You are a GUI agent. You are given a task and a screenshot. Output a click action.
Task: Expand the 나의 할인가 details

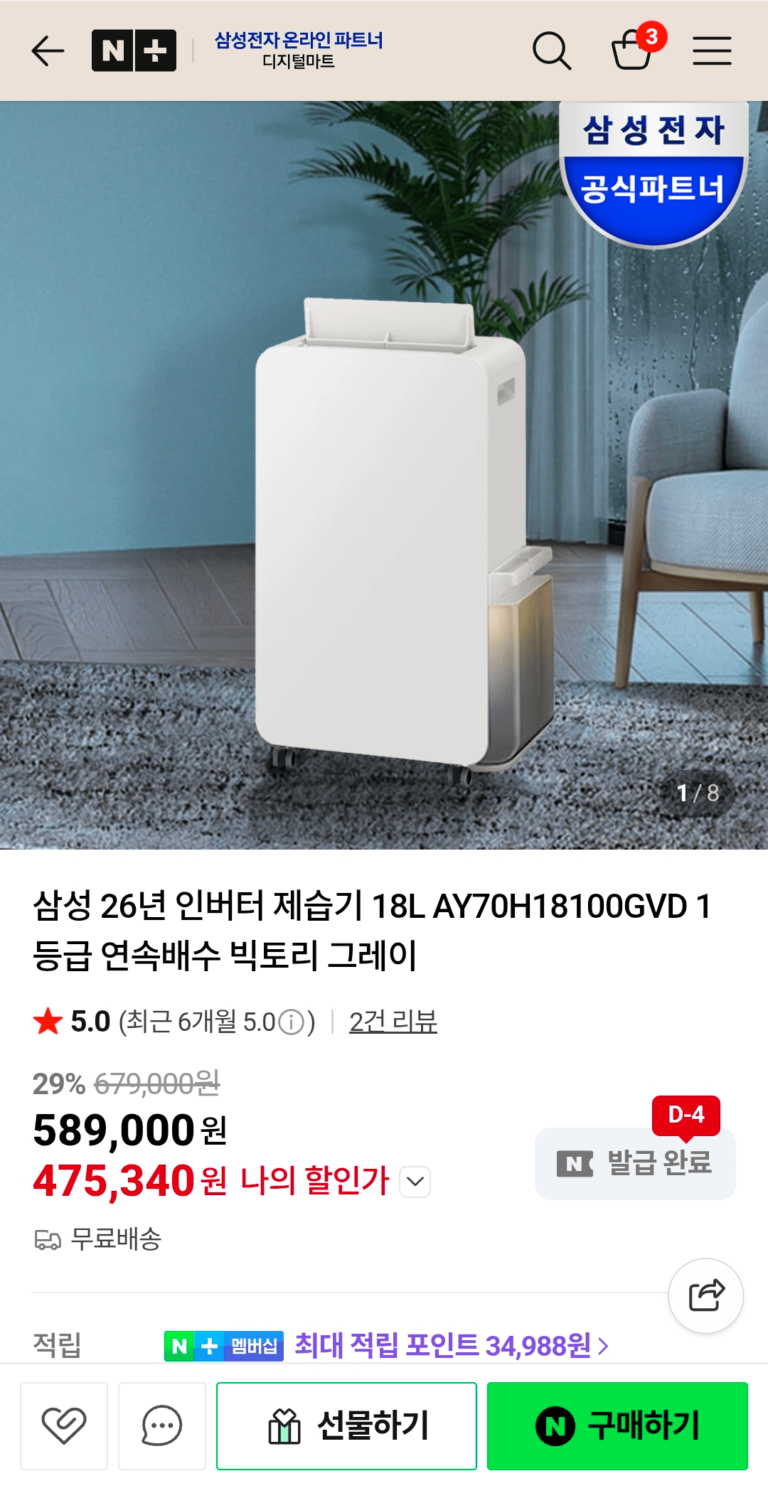tap(414, 1182)
